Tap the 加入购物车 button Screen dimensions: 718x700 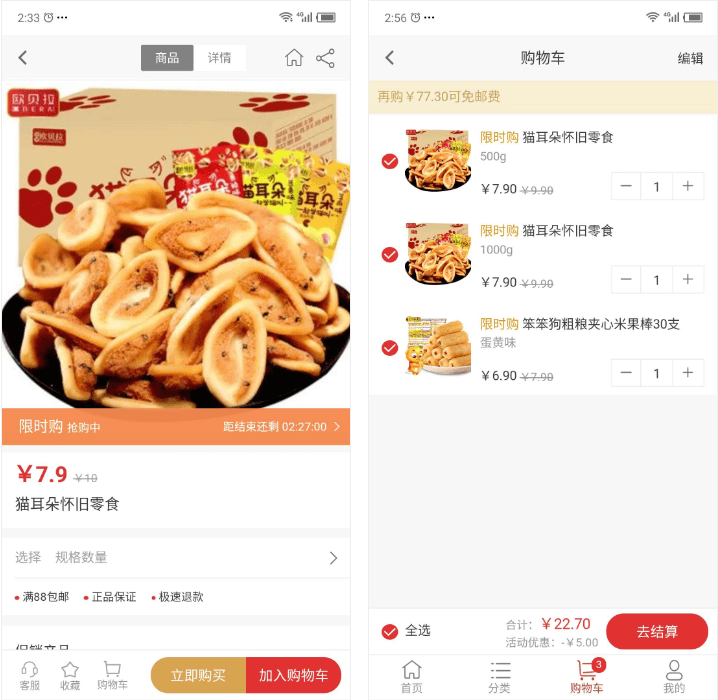[x=293, y=675]
